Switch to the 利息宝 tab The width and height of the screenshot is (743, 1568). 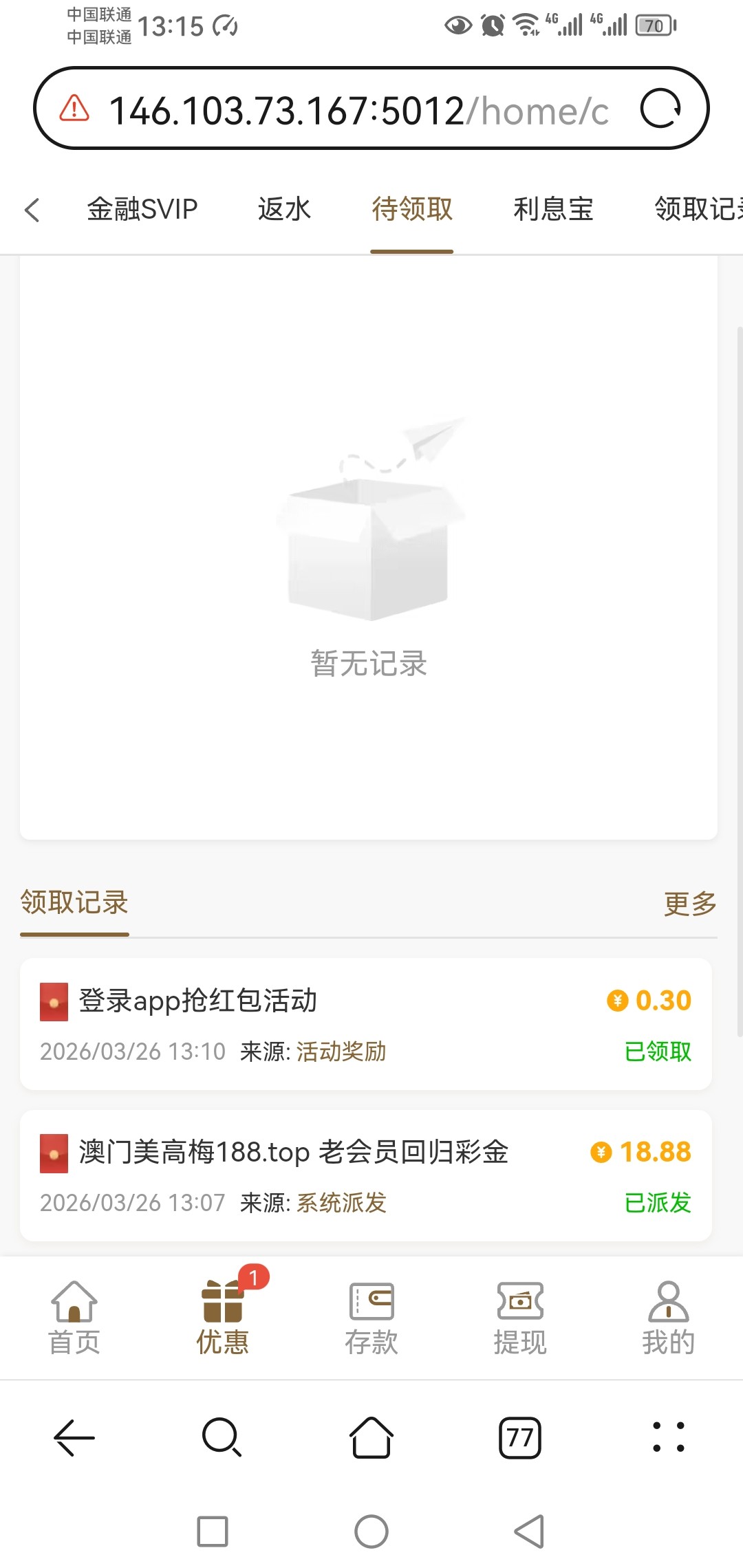(553, 209)
